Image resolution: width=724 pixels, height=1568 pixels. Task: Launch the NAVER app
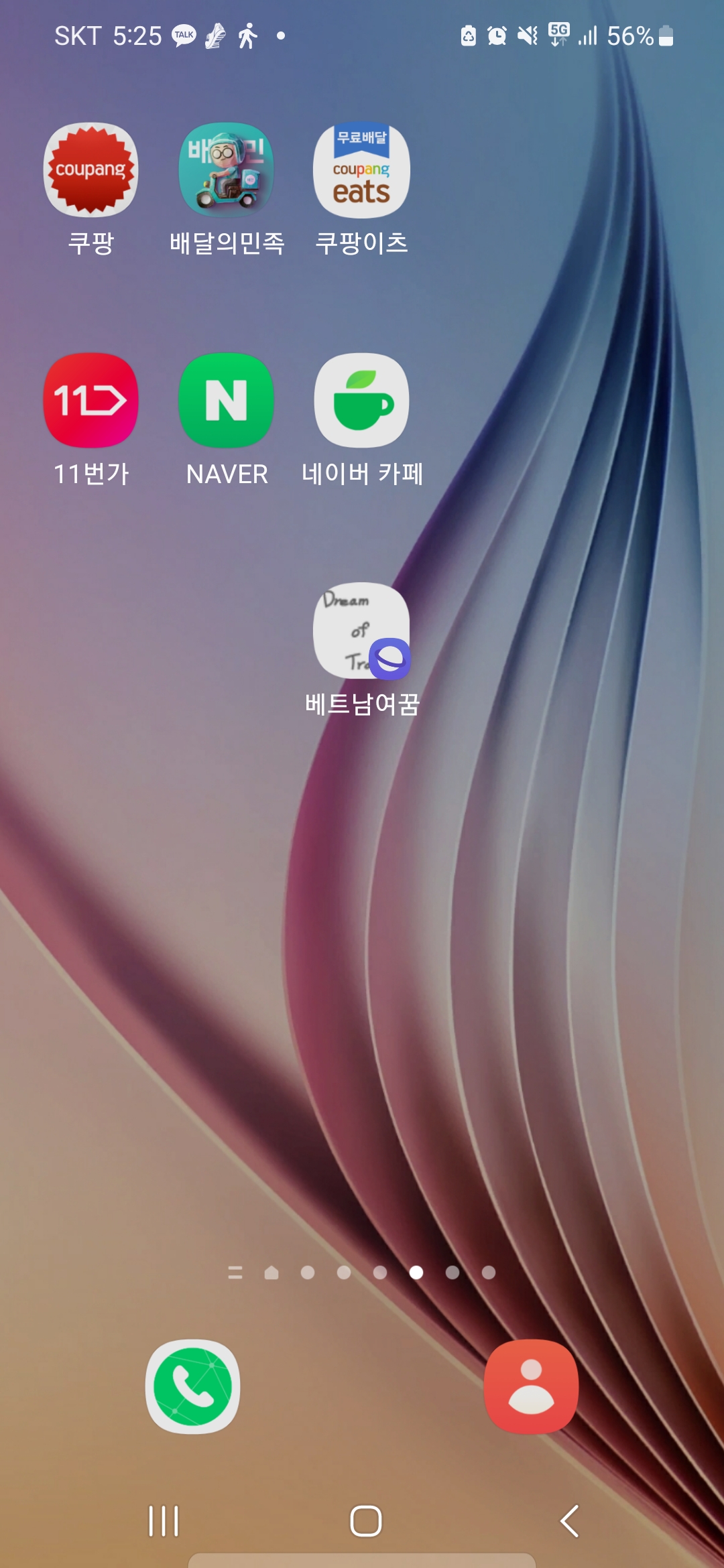point(227,400)
